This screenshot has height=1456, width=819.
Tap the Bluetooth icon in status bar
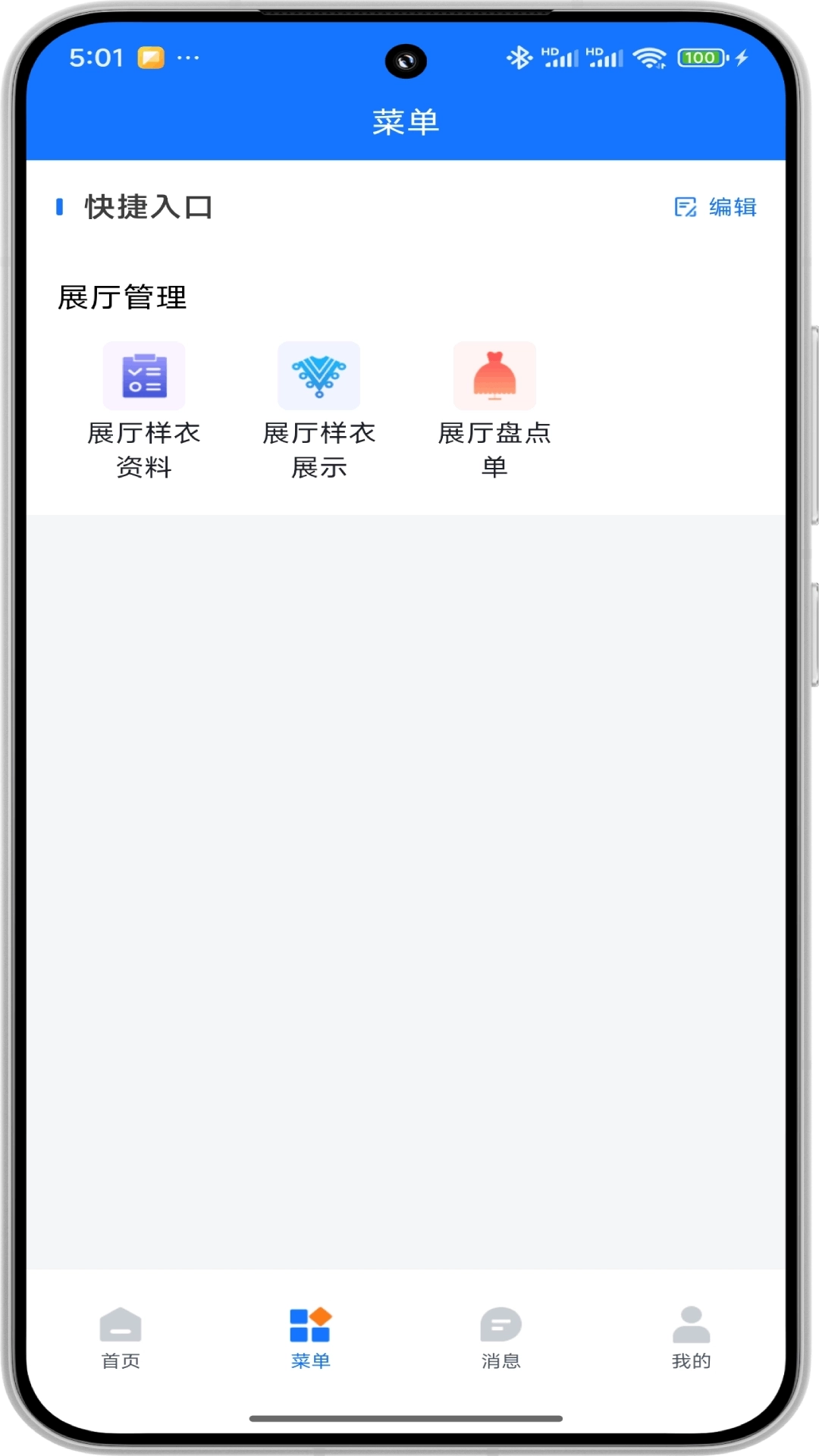(x=520, y=56)
